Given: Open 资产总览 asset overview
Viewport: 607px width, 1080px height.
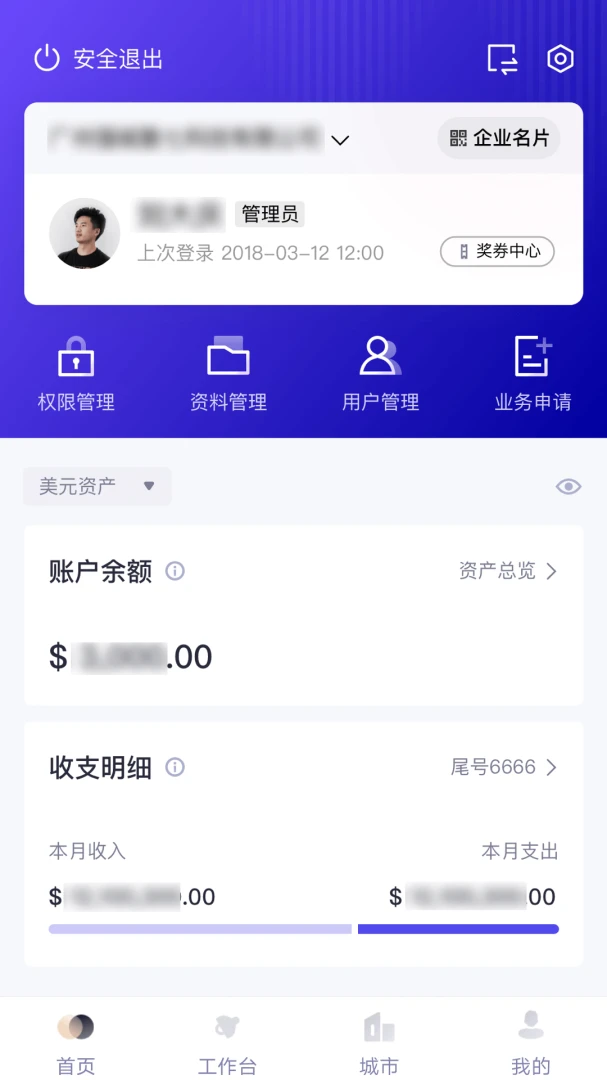Looking at the screenshot, I should (508, 571).
